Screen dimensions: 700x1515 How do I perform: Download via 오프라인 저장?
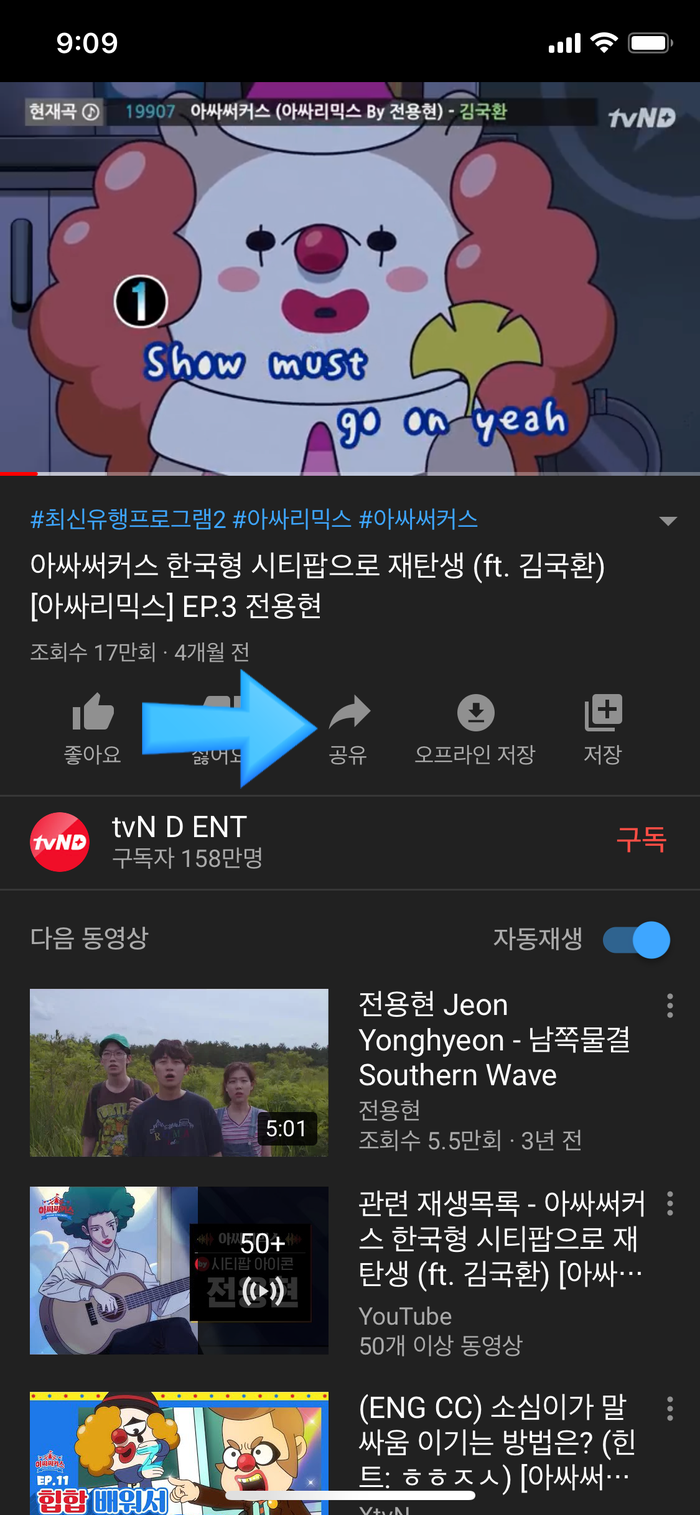pyautogui.click(x=475, y=728)
